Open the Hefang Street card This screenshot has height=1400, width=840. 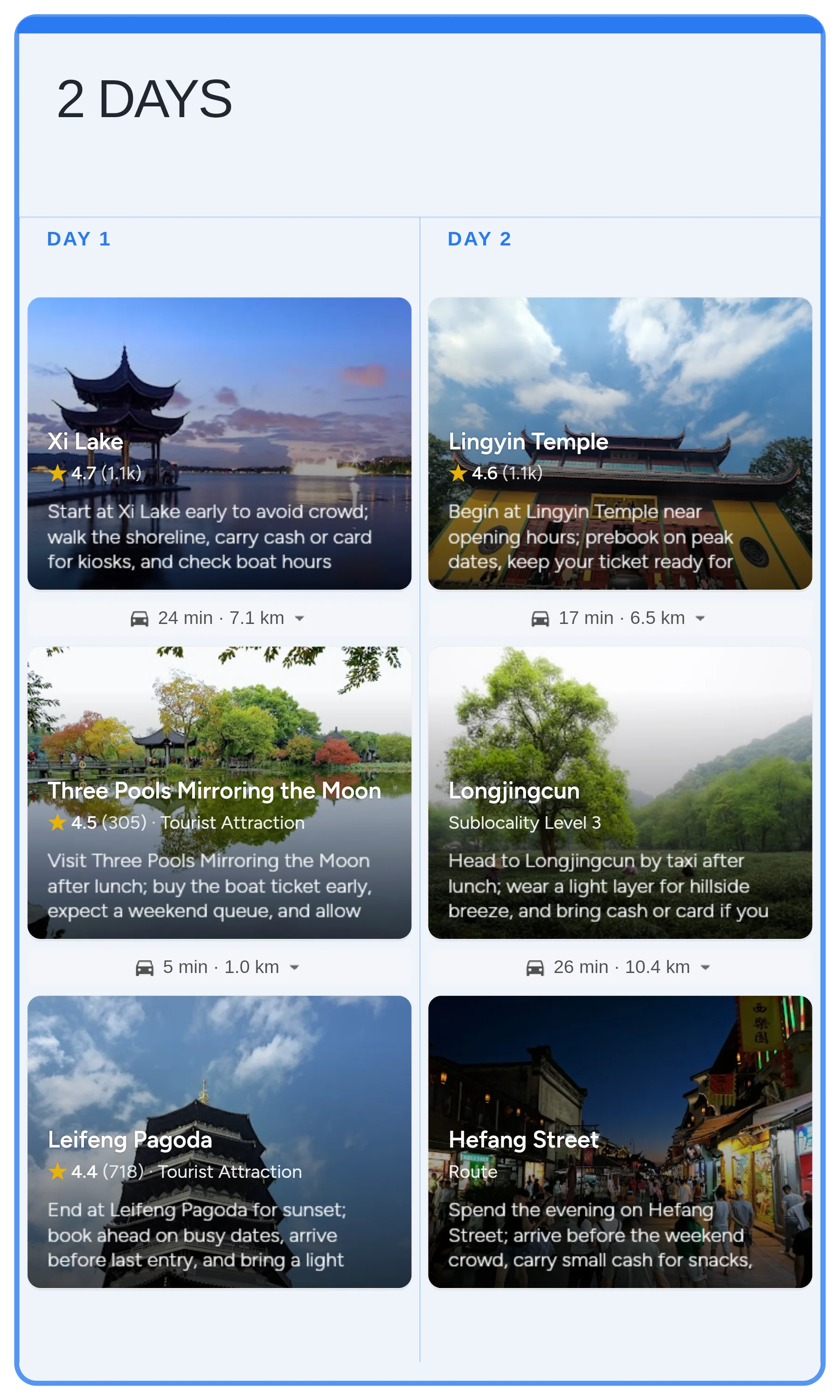[x=620, y=1141]
